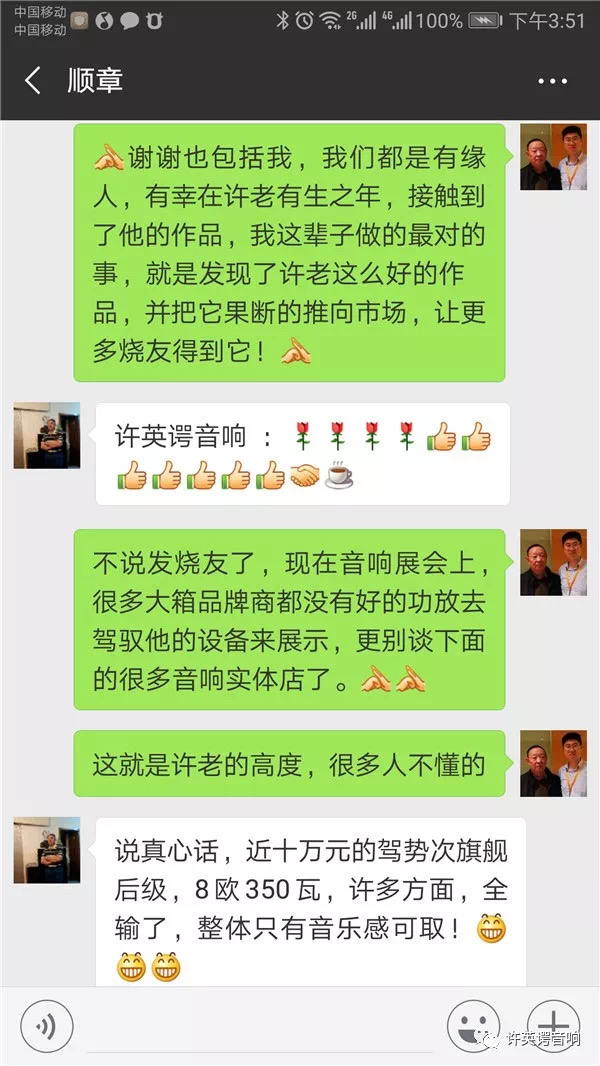View avatar beside the 这就是许老的高度 message
Viewport: 600px width, 1066px height.
(553, 763)
